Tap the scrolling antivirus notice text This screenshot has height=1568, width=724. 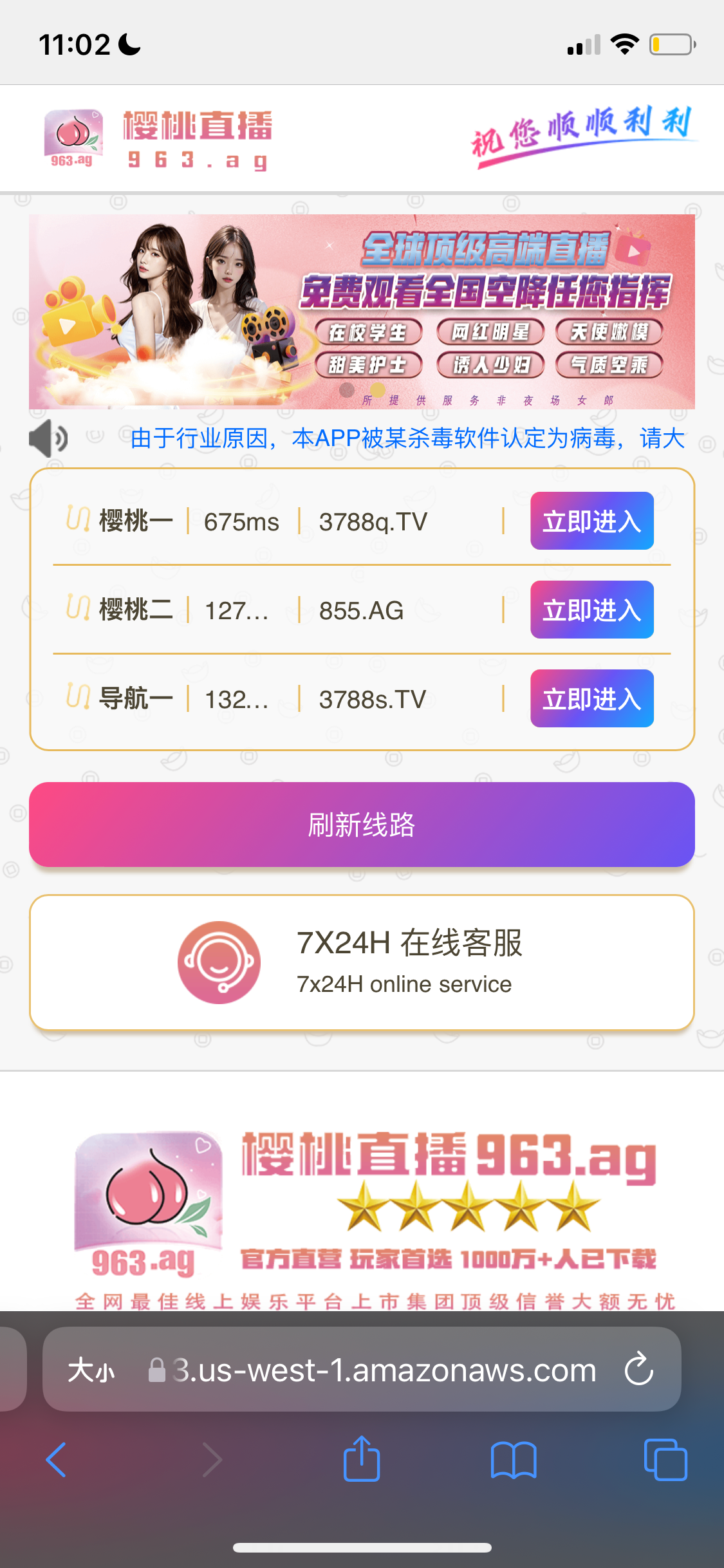tap(407, 438)
